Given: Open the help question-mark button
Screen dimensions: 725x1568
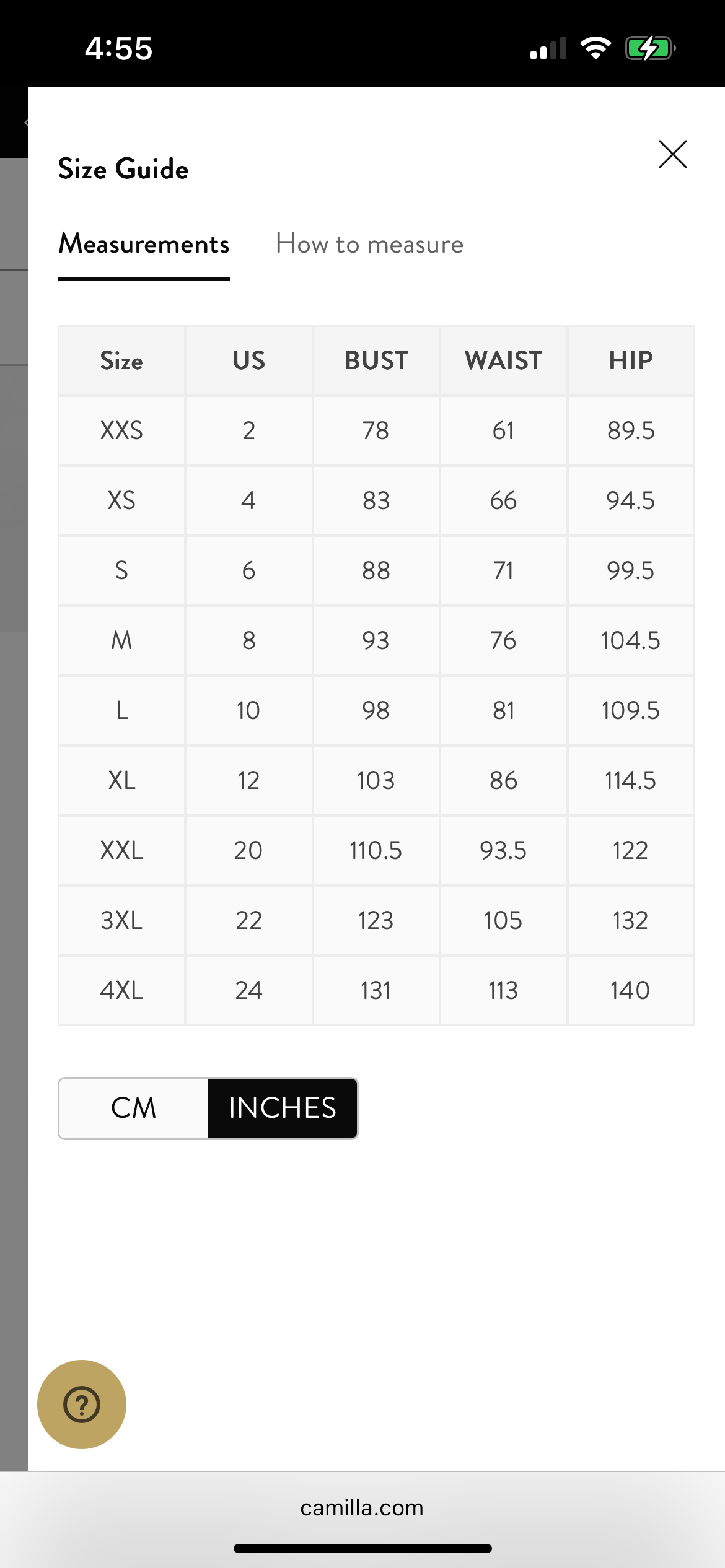Looking at the screenshot, I should pos(82,1404).
